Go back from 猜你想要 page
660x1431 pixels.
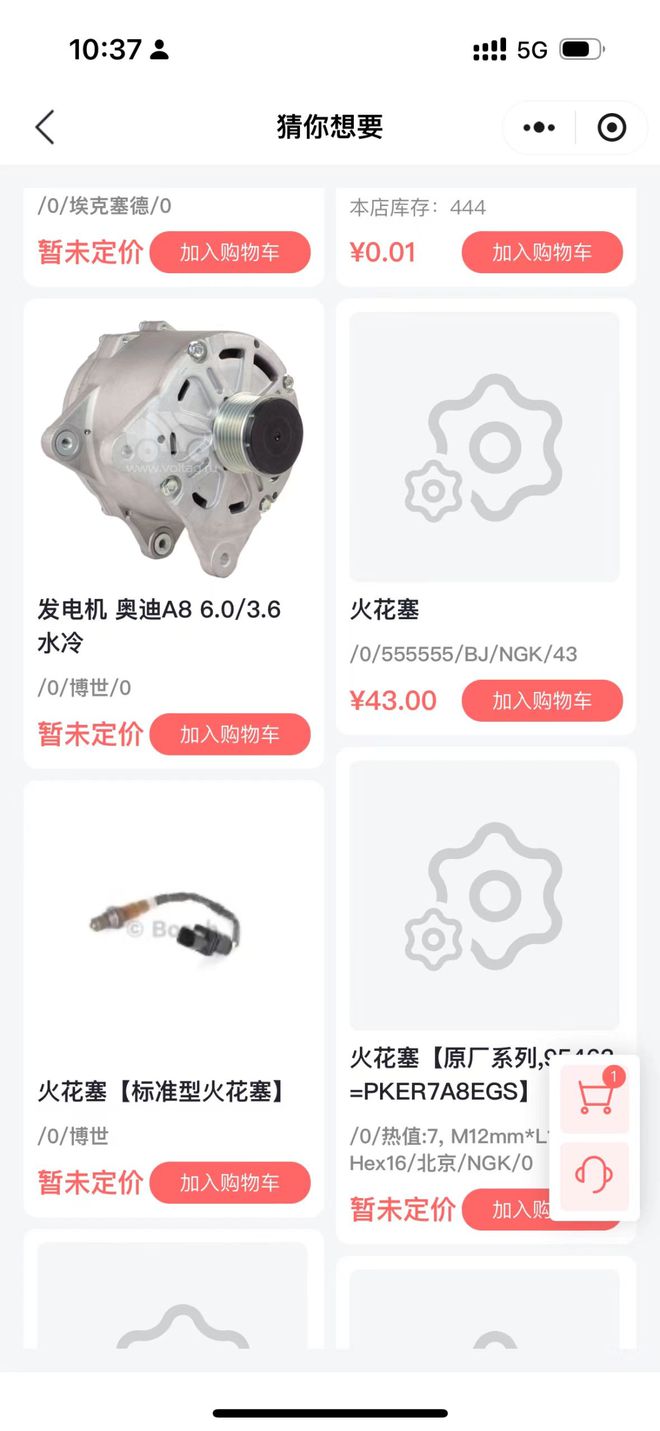44,127
